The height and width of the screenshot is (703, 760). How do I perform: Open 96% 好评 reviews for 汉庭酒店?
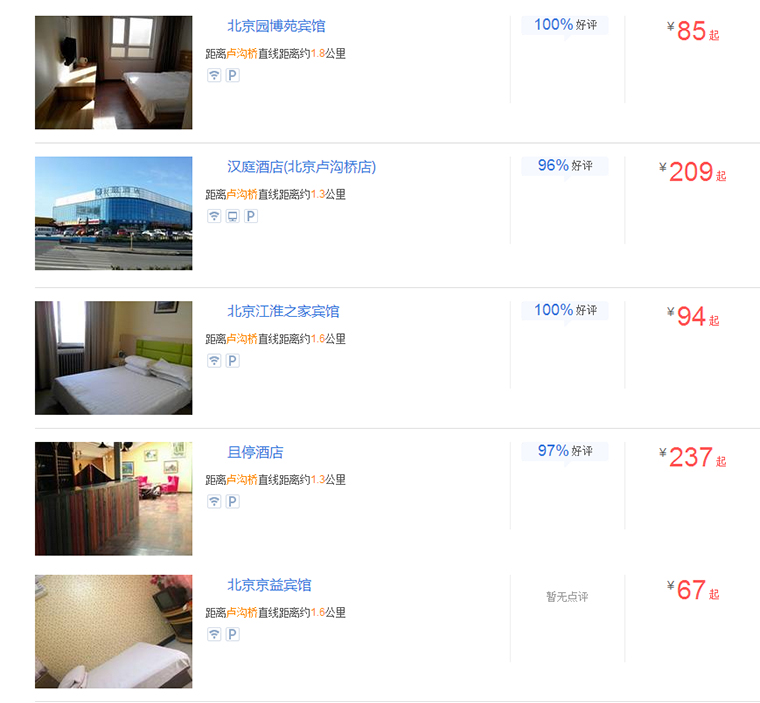click(x=565, y=165)
